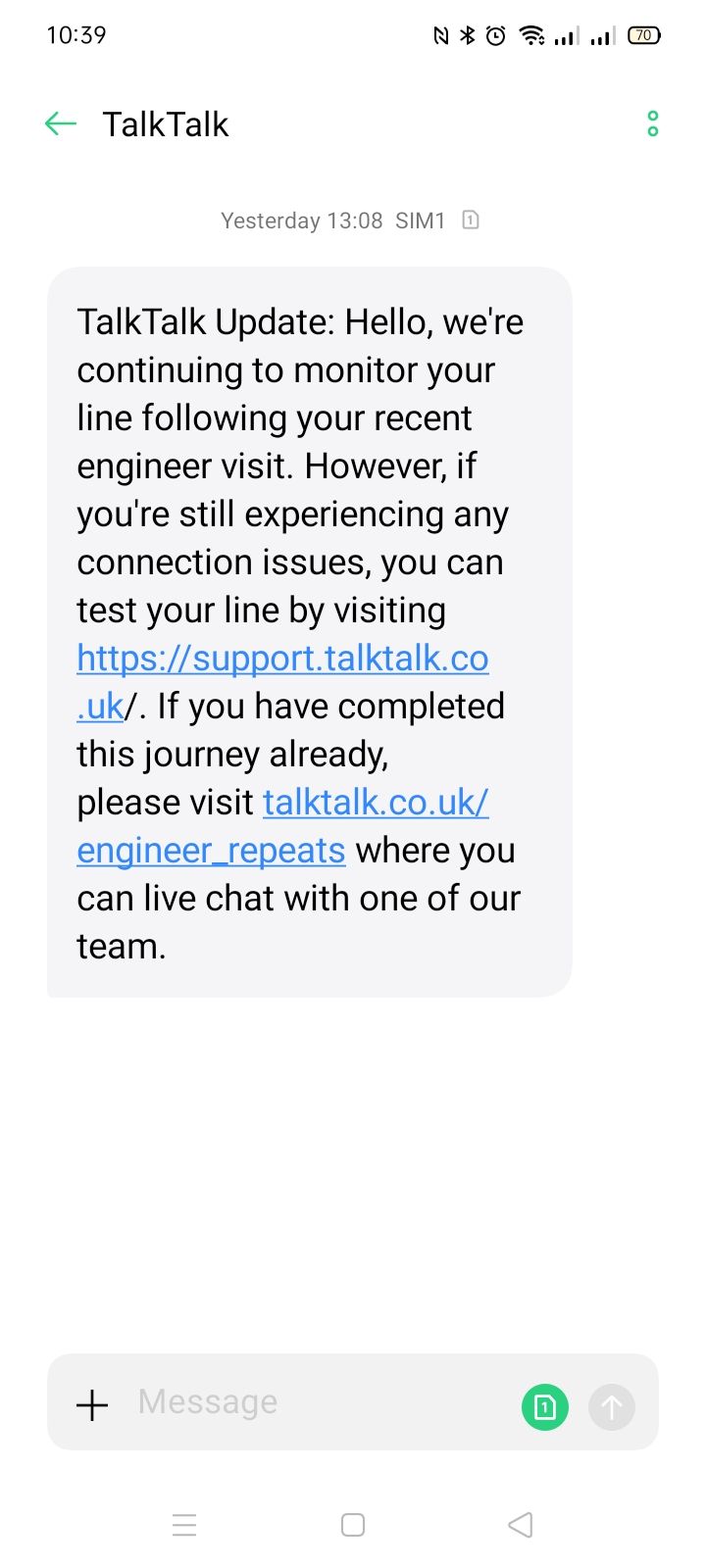Tap the TalkTalk conversation title
Image resolution: width=706 pixels, height=1568 pixels.
click(x=164, y=123)
